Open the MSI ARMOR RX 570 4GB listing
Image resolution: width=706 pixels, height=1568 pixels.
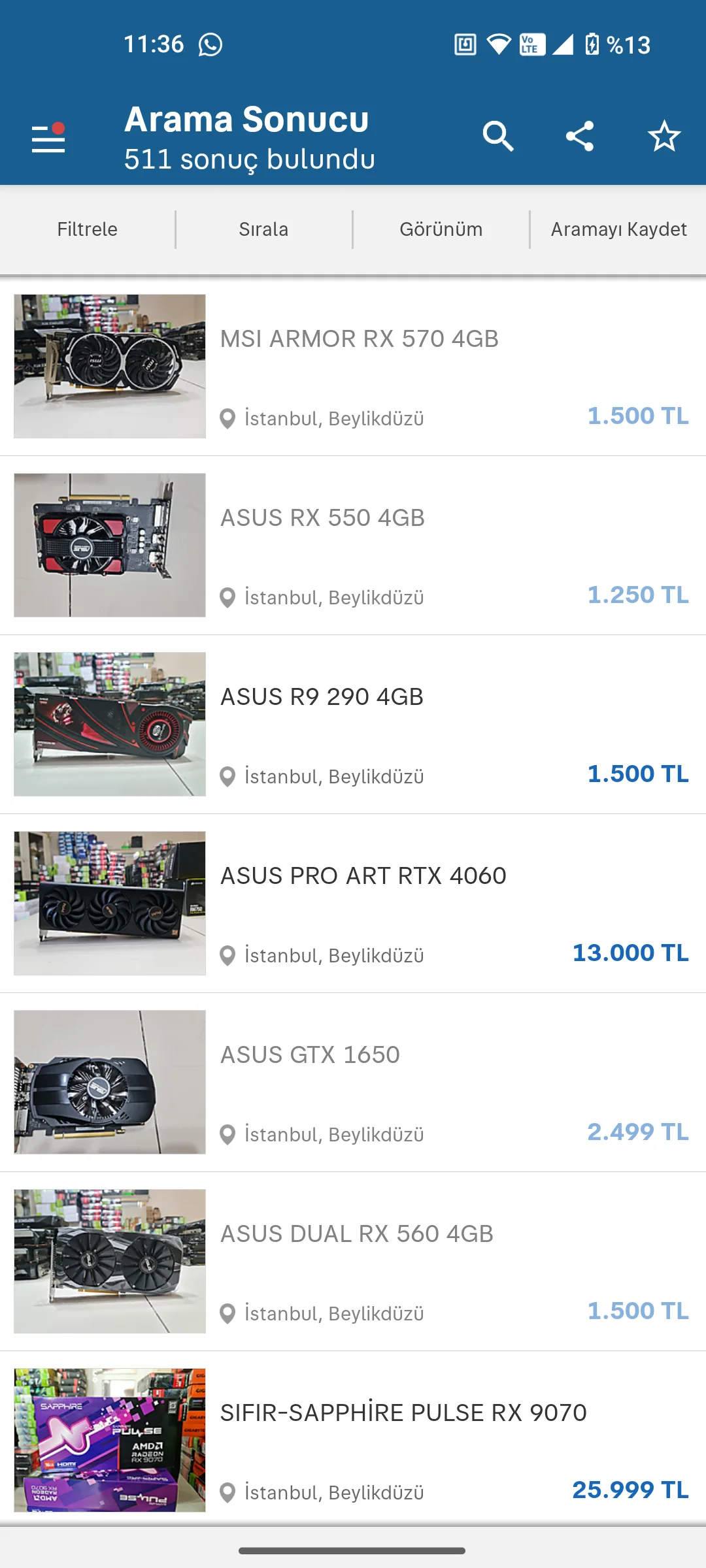360,339
